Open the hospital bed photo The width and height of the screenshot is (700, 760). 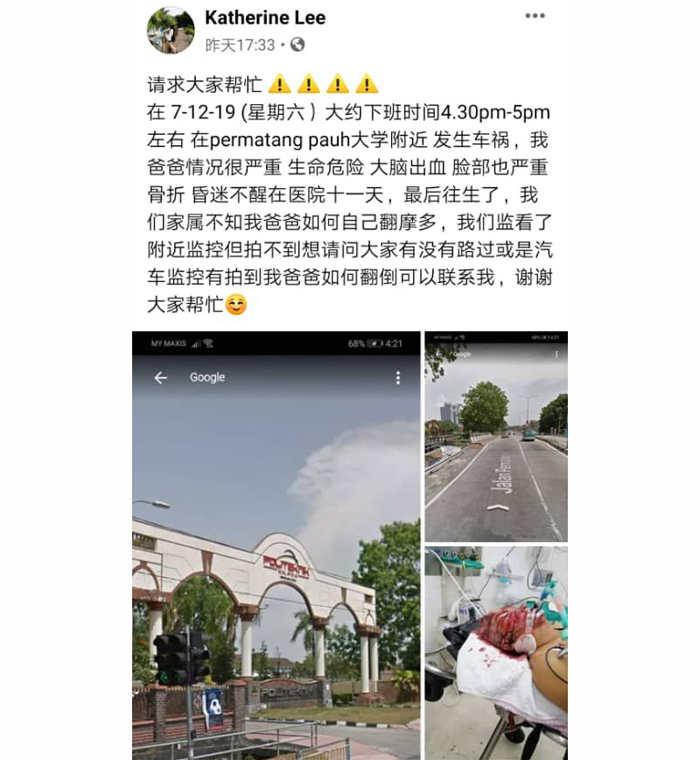coord(496,652)
